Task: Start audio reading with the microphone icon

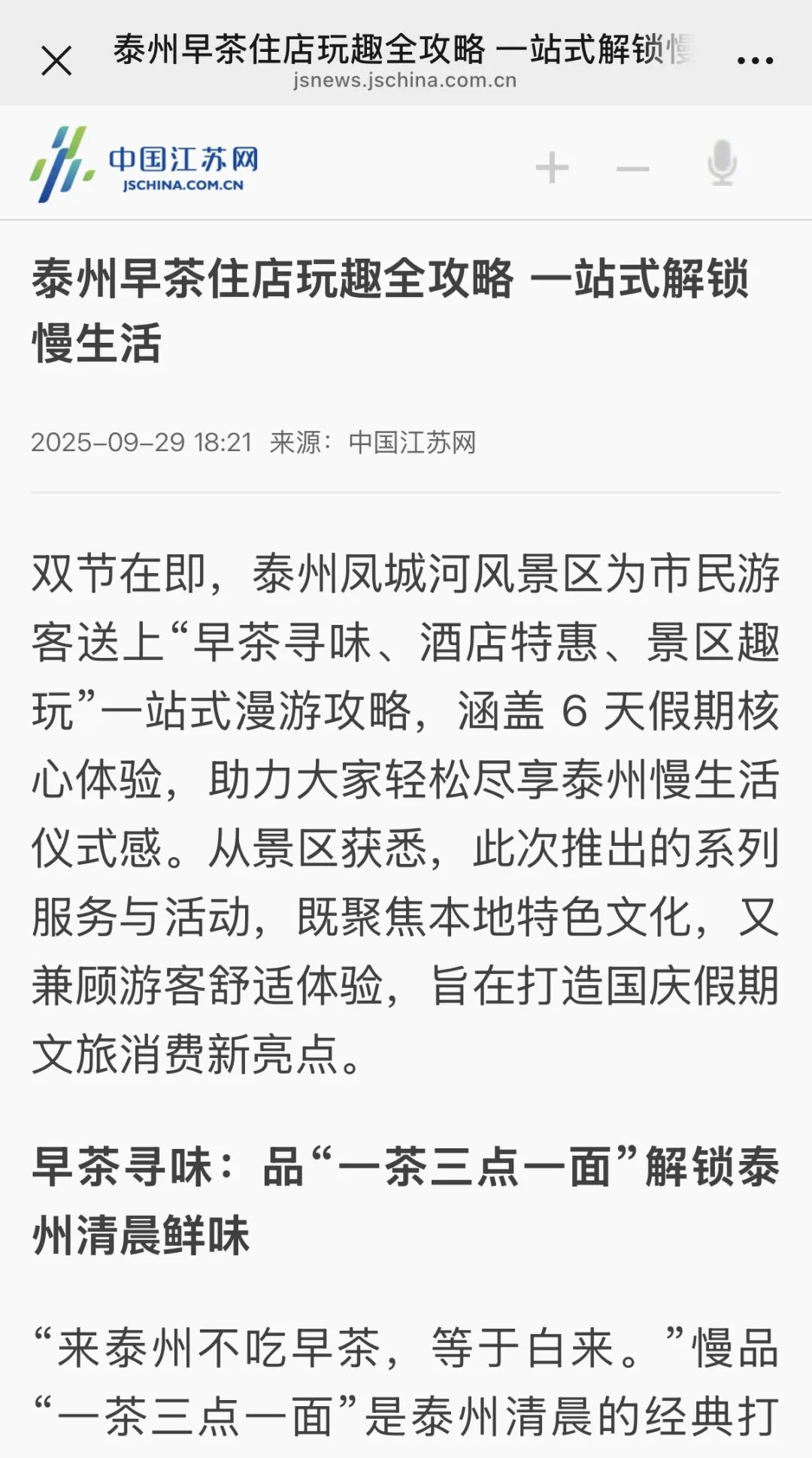Action: (722, 163)
